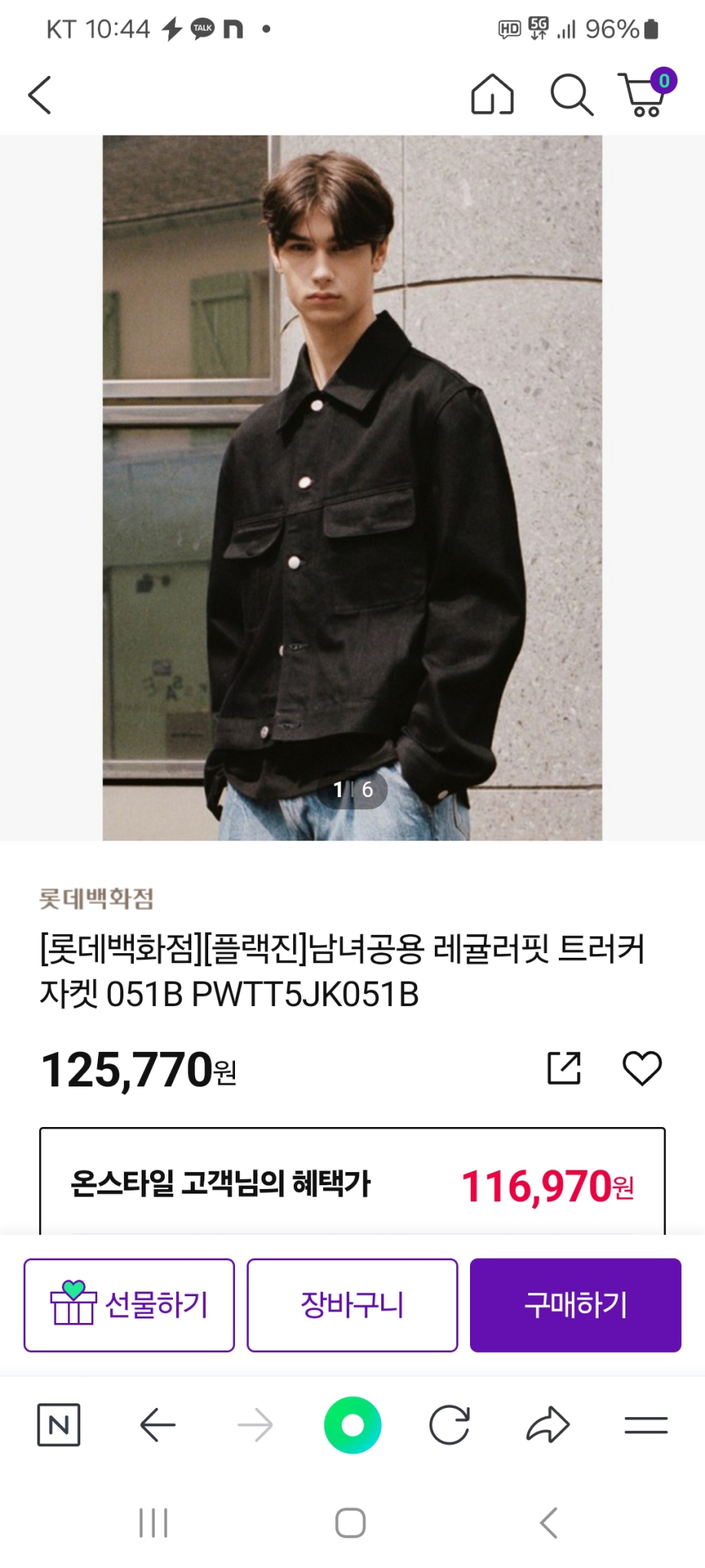This screenshot has width=705, height=1568.
Task: Open the hamburger menu in the browser bar
Action: coord(643,1424)
